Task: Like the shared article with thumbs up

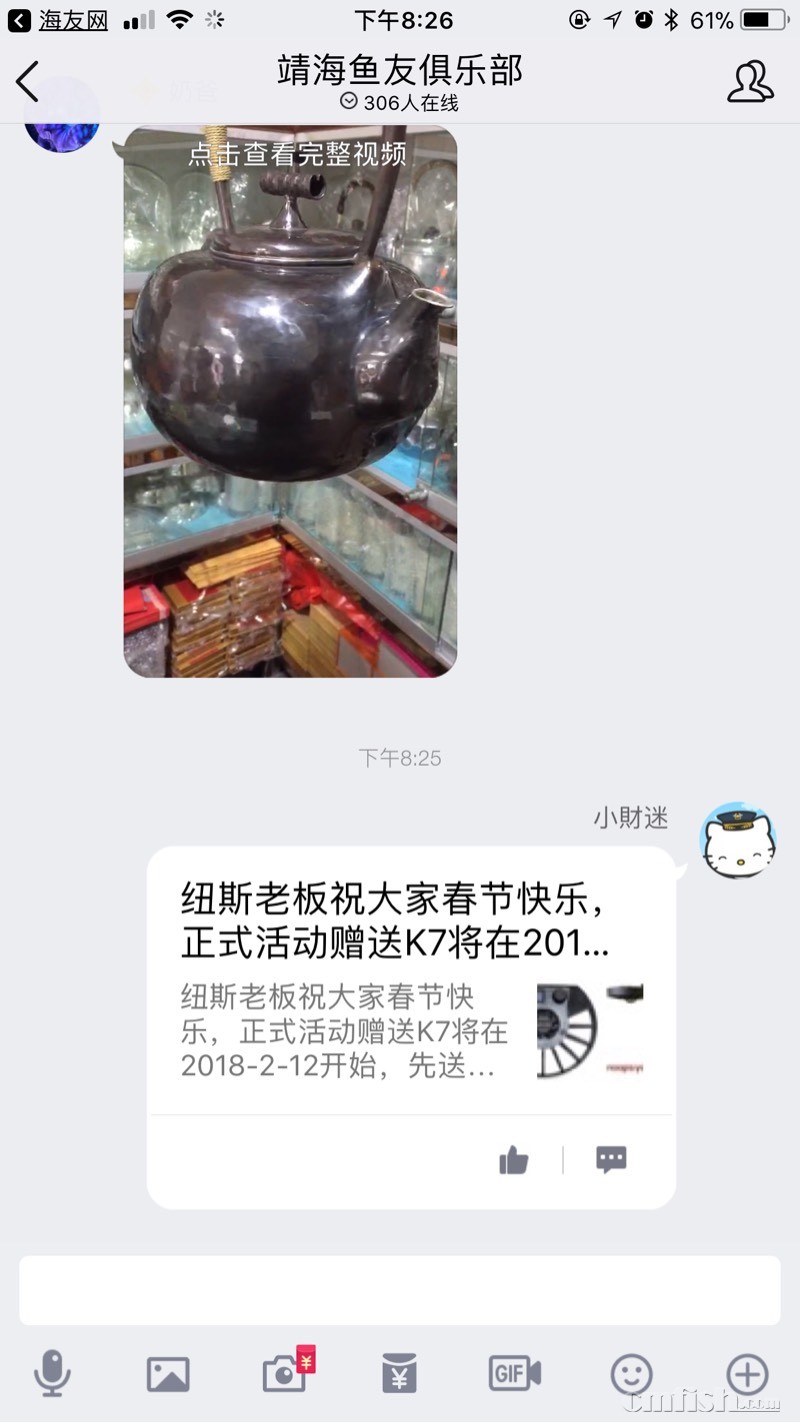Action: [513, 1159]
